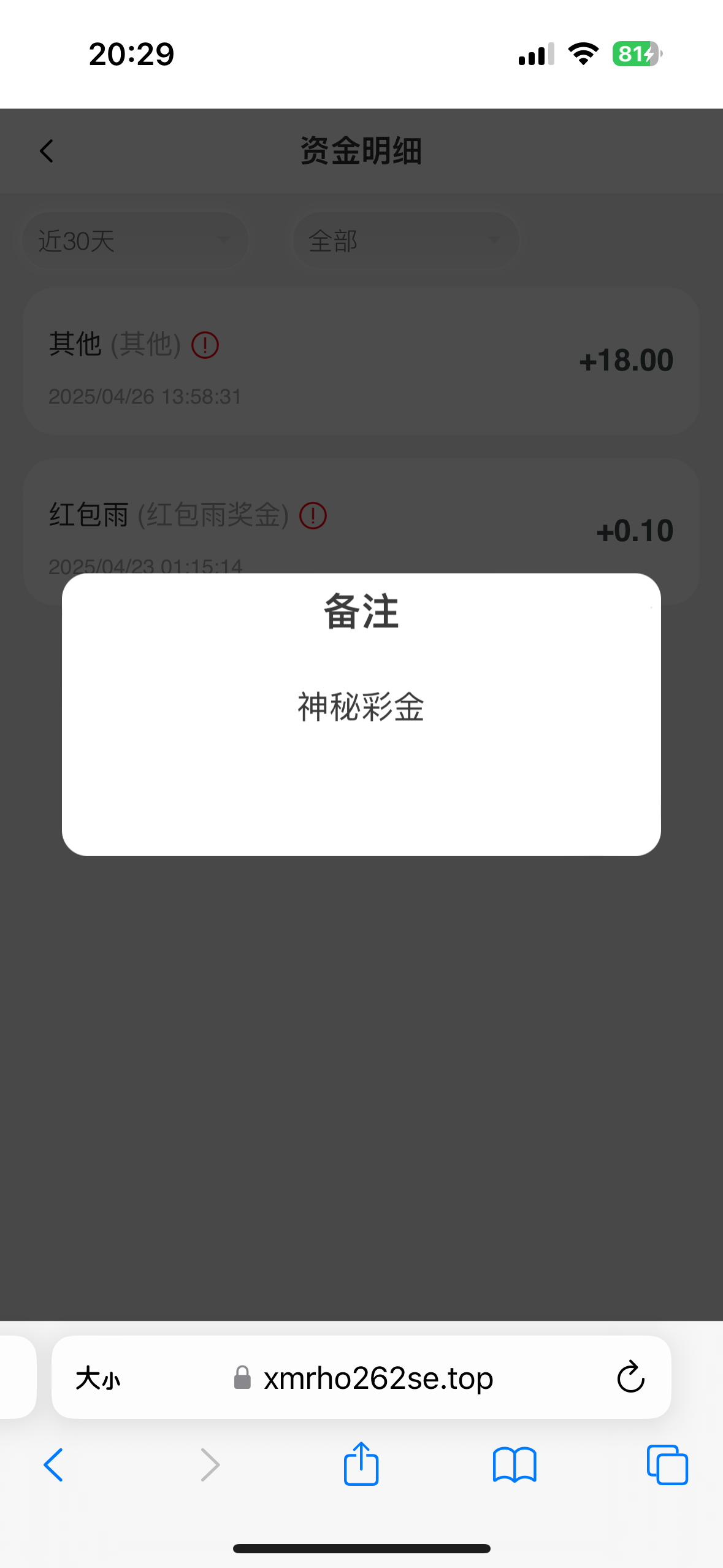The width and height of the screenshot is (723, 1568).
Task: Go back in Safari browser history
Action: point(53,1465)
